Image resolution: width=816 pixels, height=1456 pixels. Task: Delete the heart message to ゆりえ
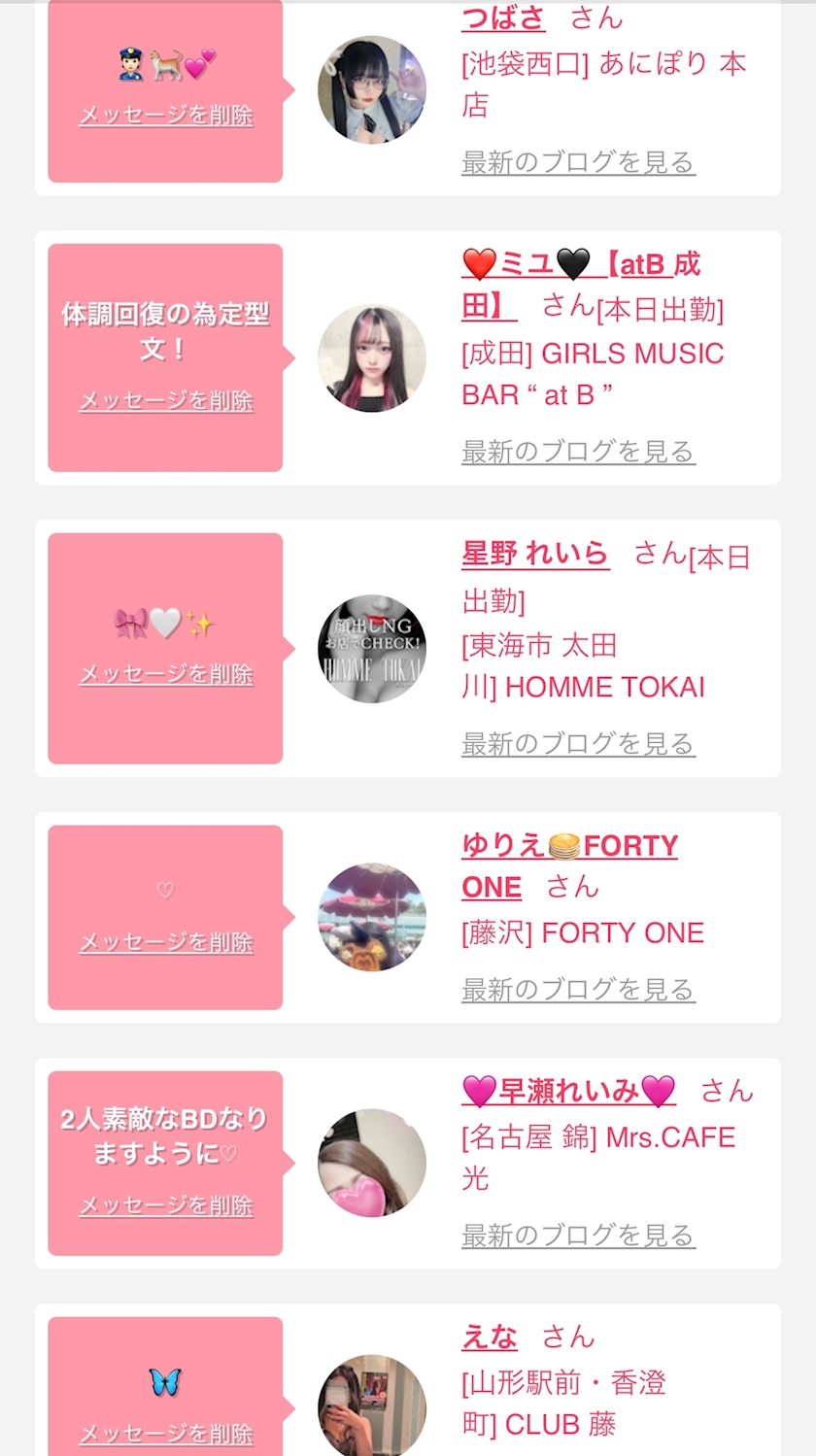click(x=165, y=942)
